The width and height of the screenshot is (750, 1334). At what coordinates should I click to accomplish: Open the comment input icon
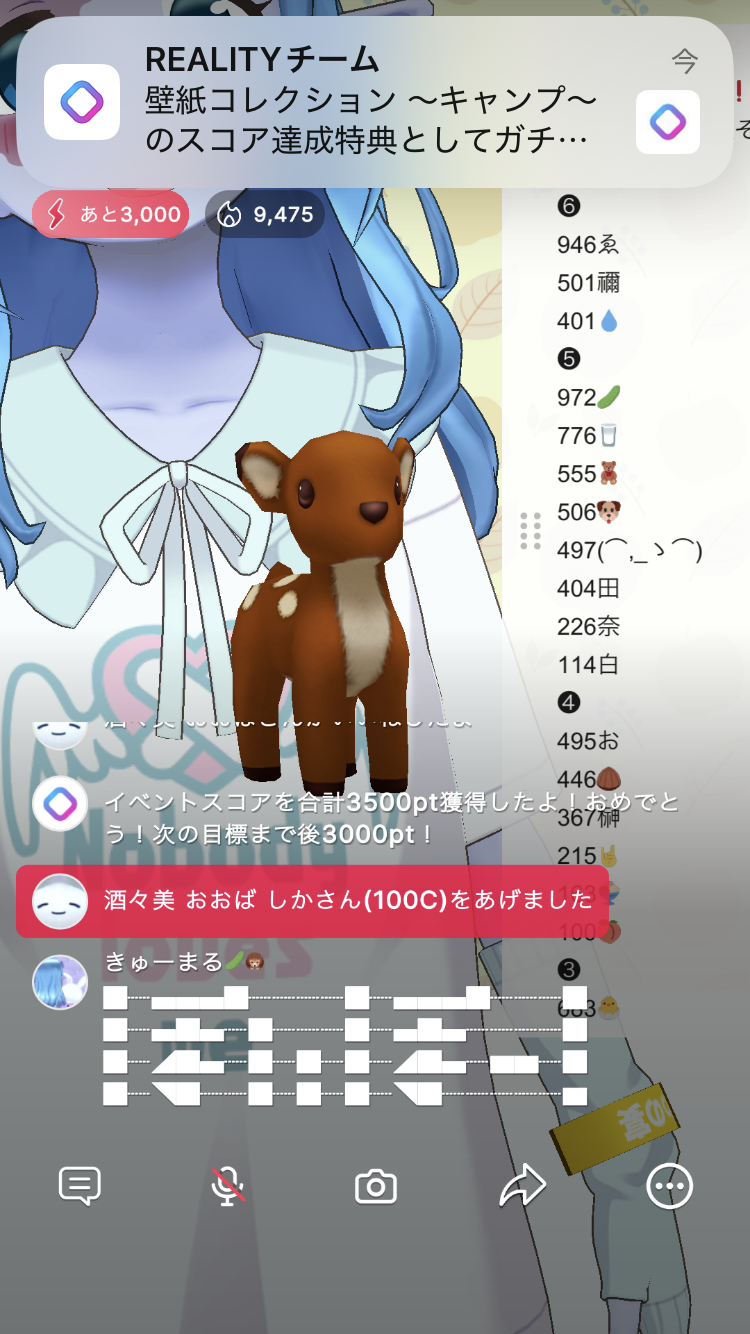[x=80, y=1187]
